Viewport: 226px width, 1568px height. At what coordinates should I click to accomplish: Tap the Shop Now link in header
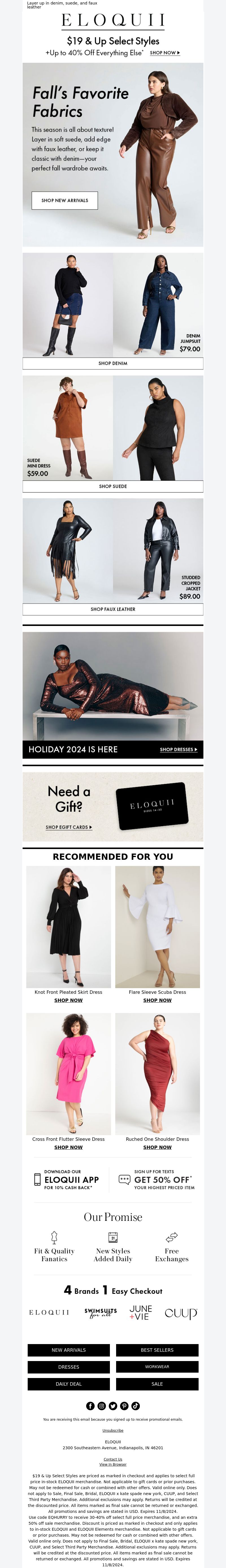coord(165,53)
